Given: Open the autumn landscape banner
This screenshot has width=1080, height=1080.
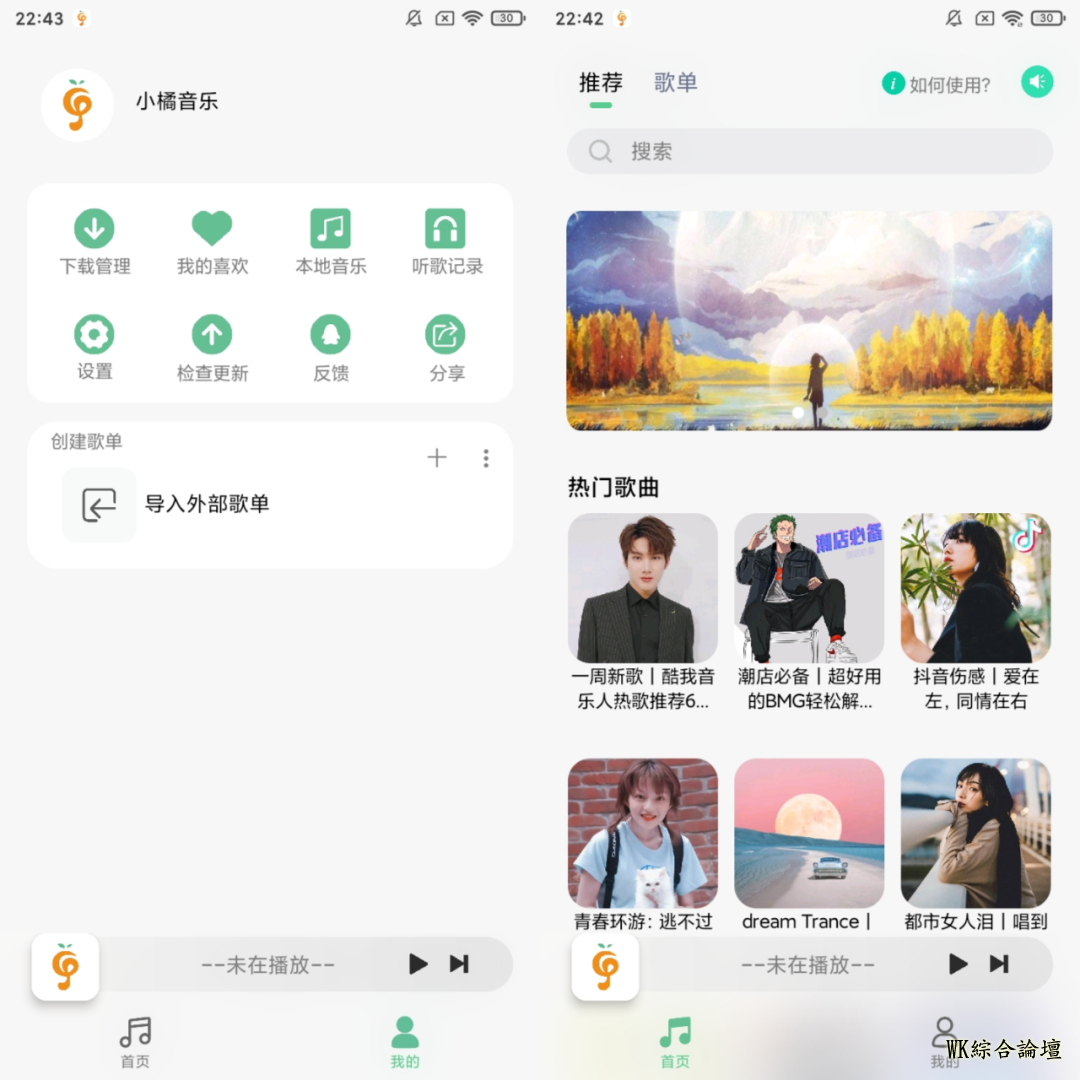Looking at the screenshot, I should [809, 320].
